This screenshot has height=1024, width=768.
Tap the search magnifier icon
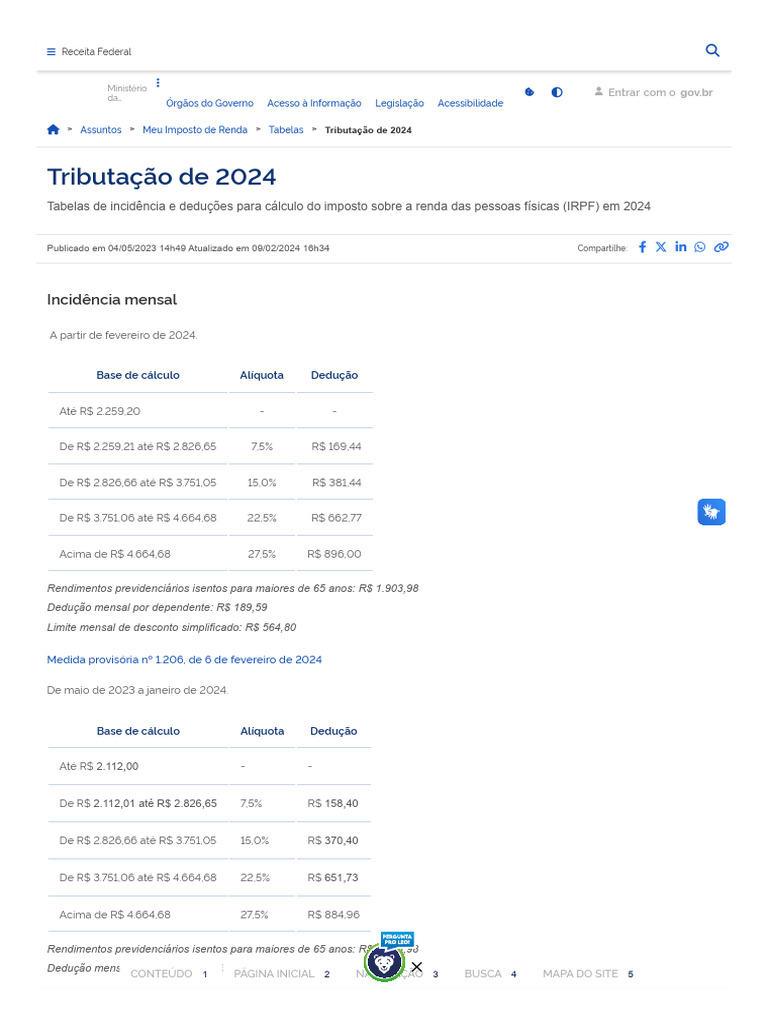tap(712, 50)
